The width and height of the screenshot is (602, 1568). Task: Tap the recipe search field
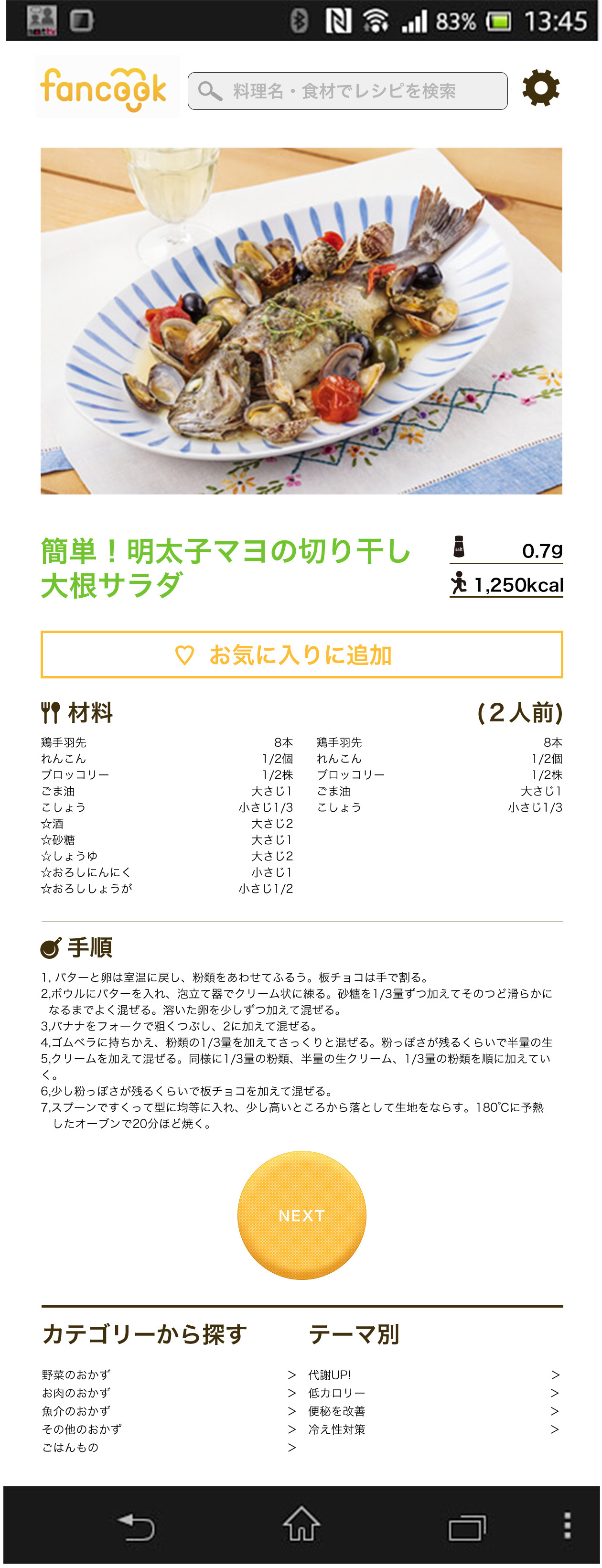pos(347,91)
